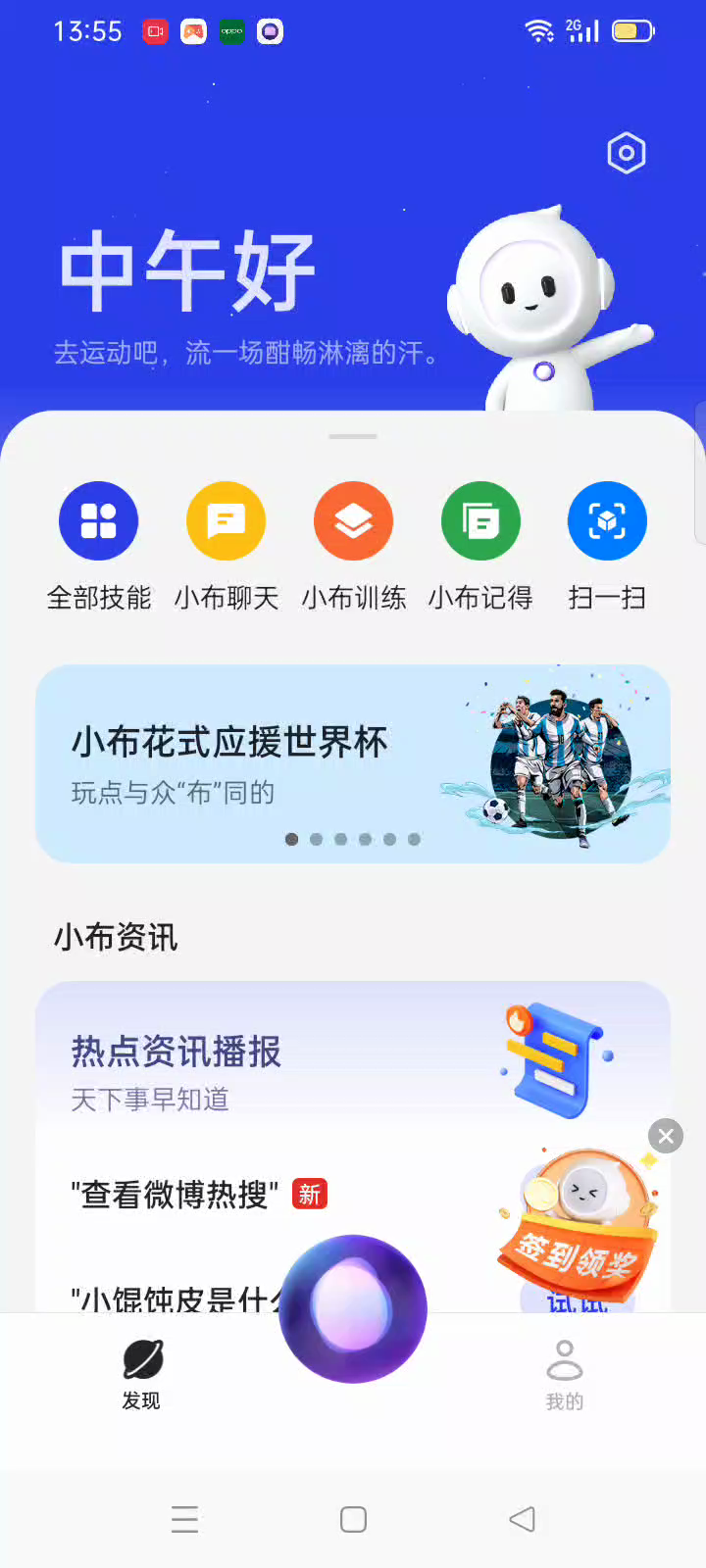Select the "查看微博热搜" suggestion
The height and width of the screenshot is (1568, 706).
click(175, 1195)
